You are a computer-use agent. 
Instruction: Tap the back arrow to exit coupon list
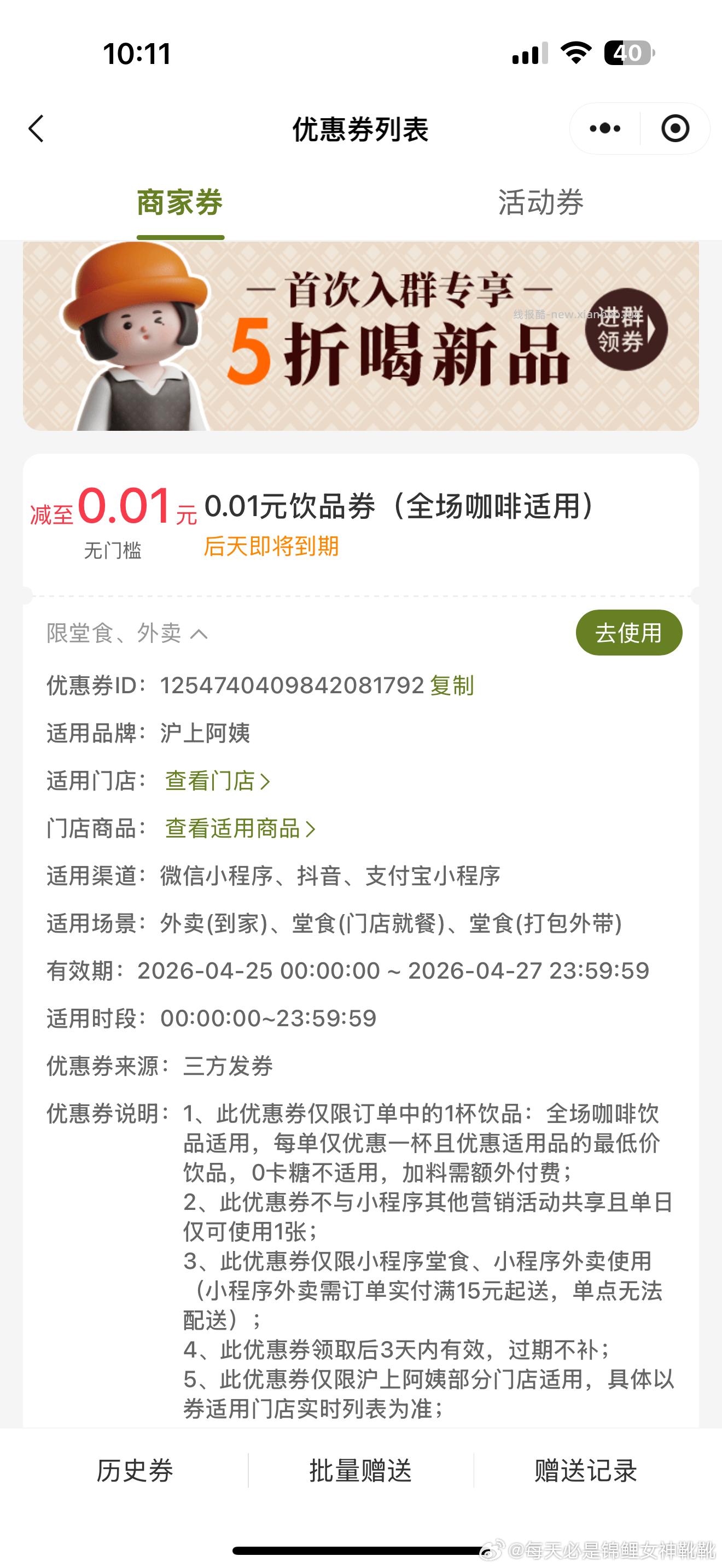(37, 128)
